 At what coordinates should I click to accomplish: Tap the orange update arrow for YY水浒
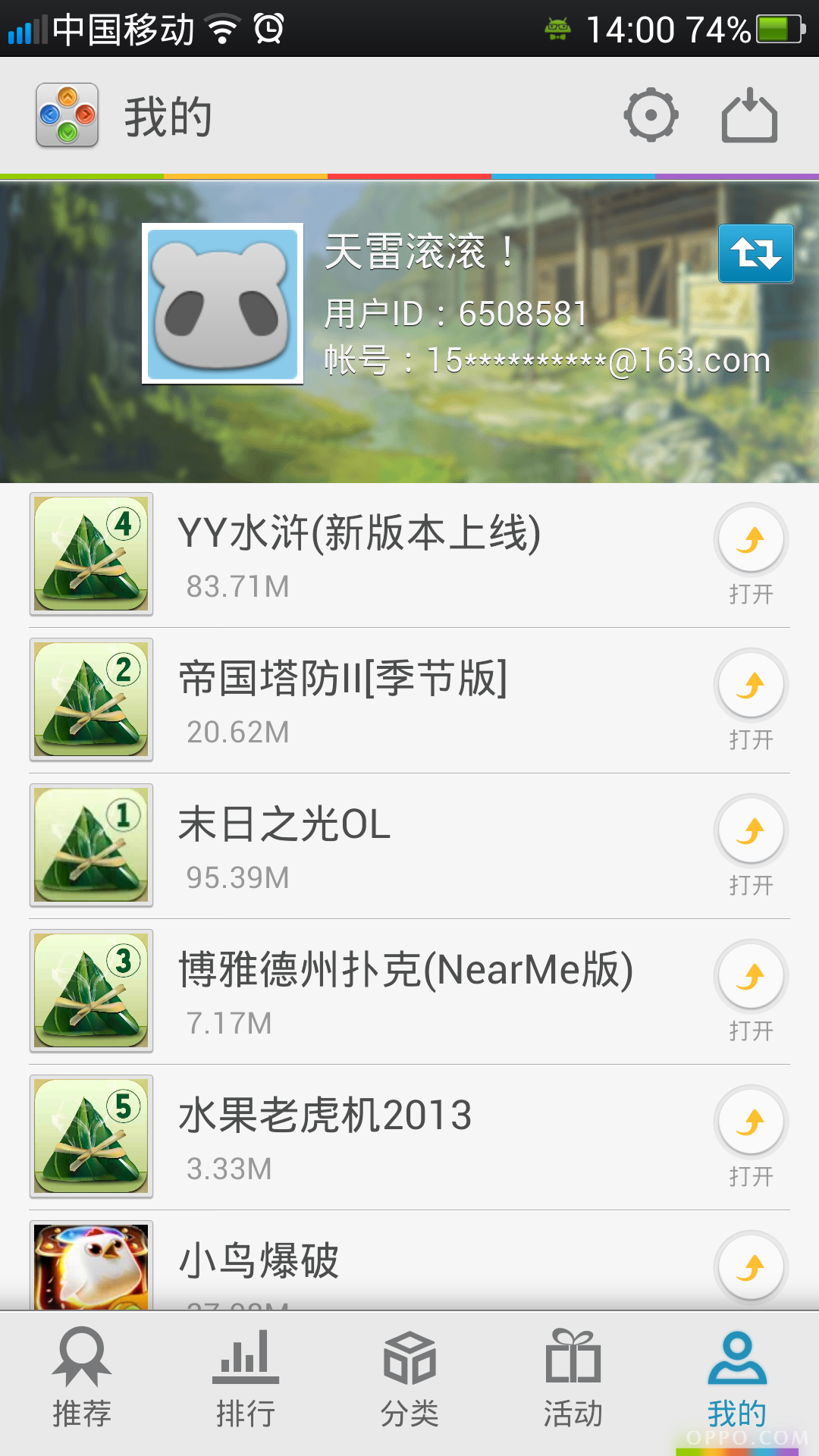751,540
